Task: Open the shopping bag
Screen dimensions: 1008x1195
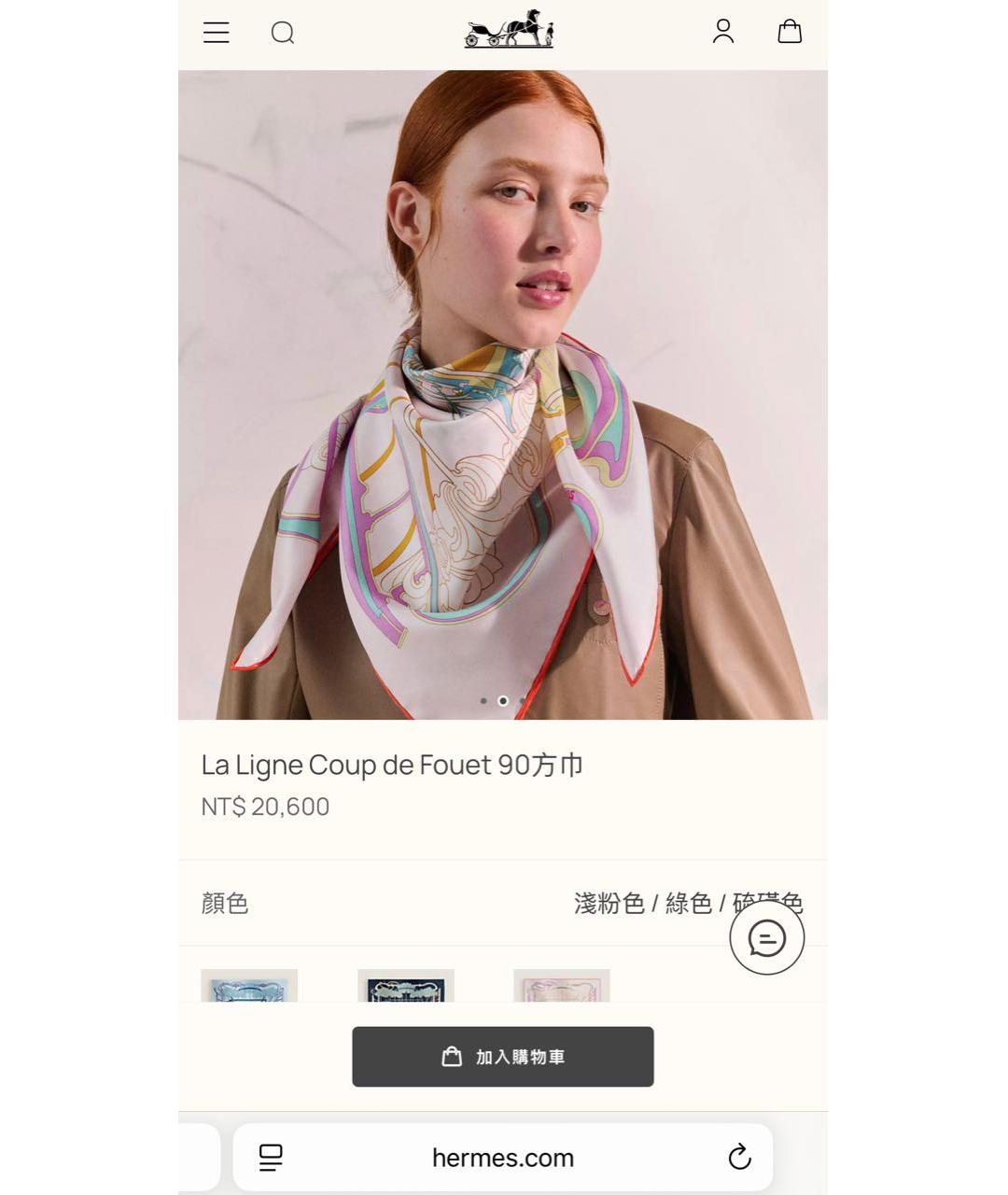Action: (790, 32)
